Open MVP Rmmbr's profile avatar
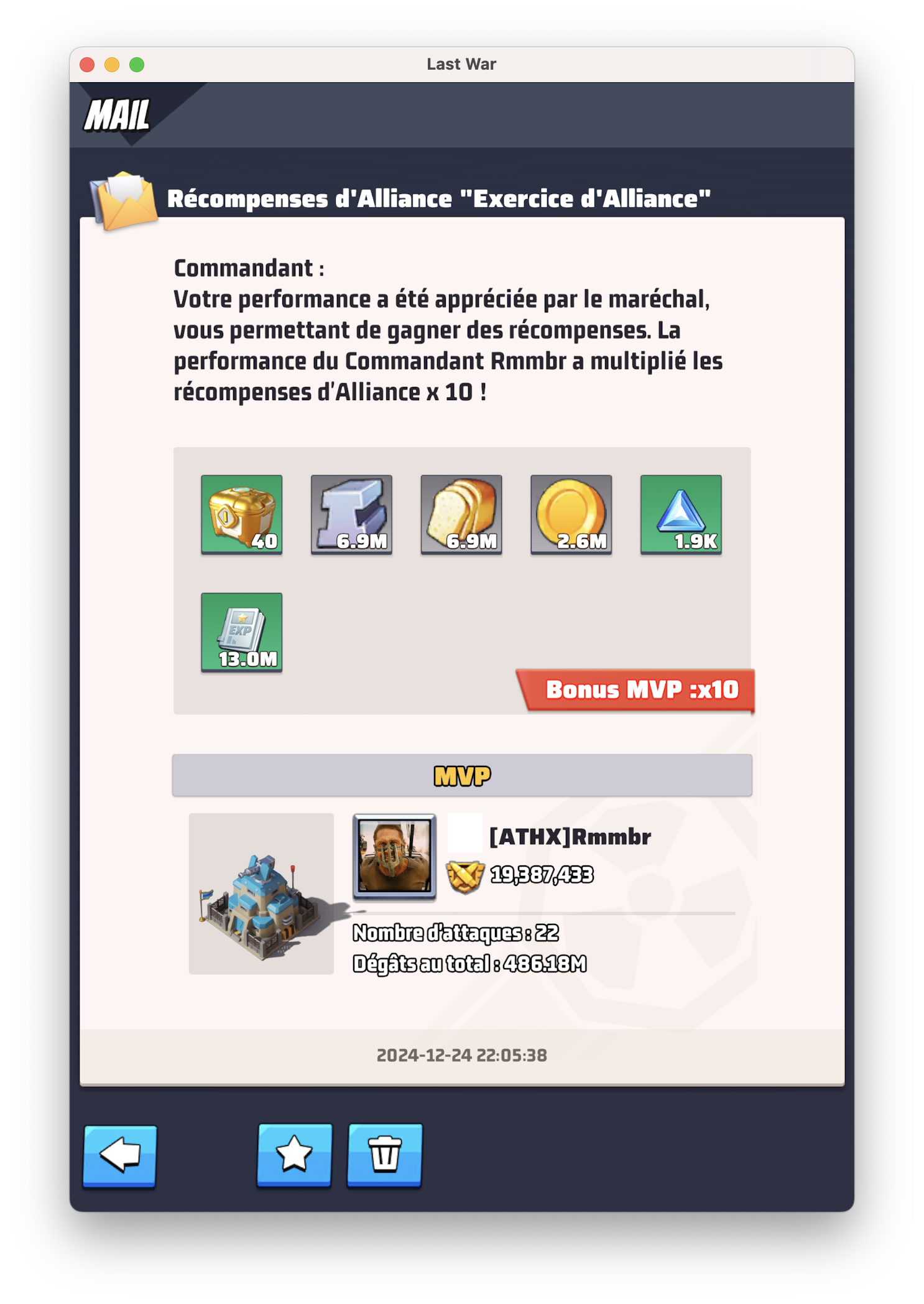The image size is (924, 1304). [394, 855]
